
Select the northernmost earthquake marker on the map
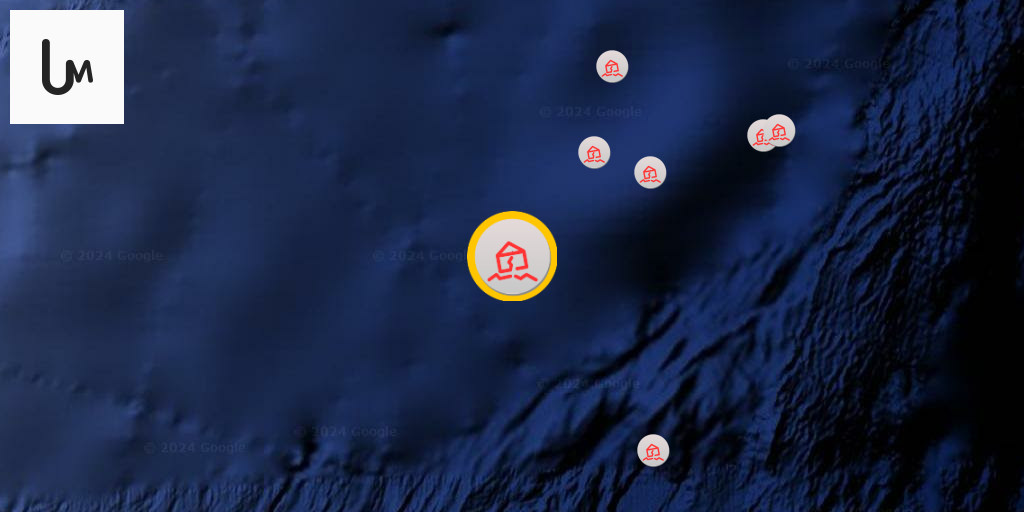point(612,67)
